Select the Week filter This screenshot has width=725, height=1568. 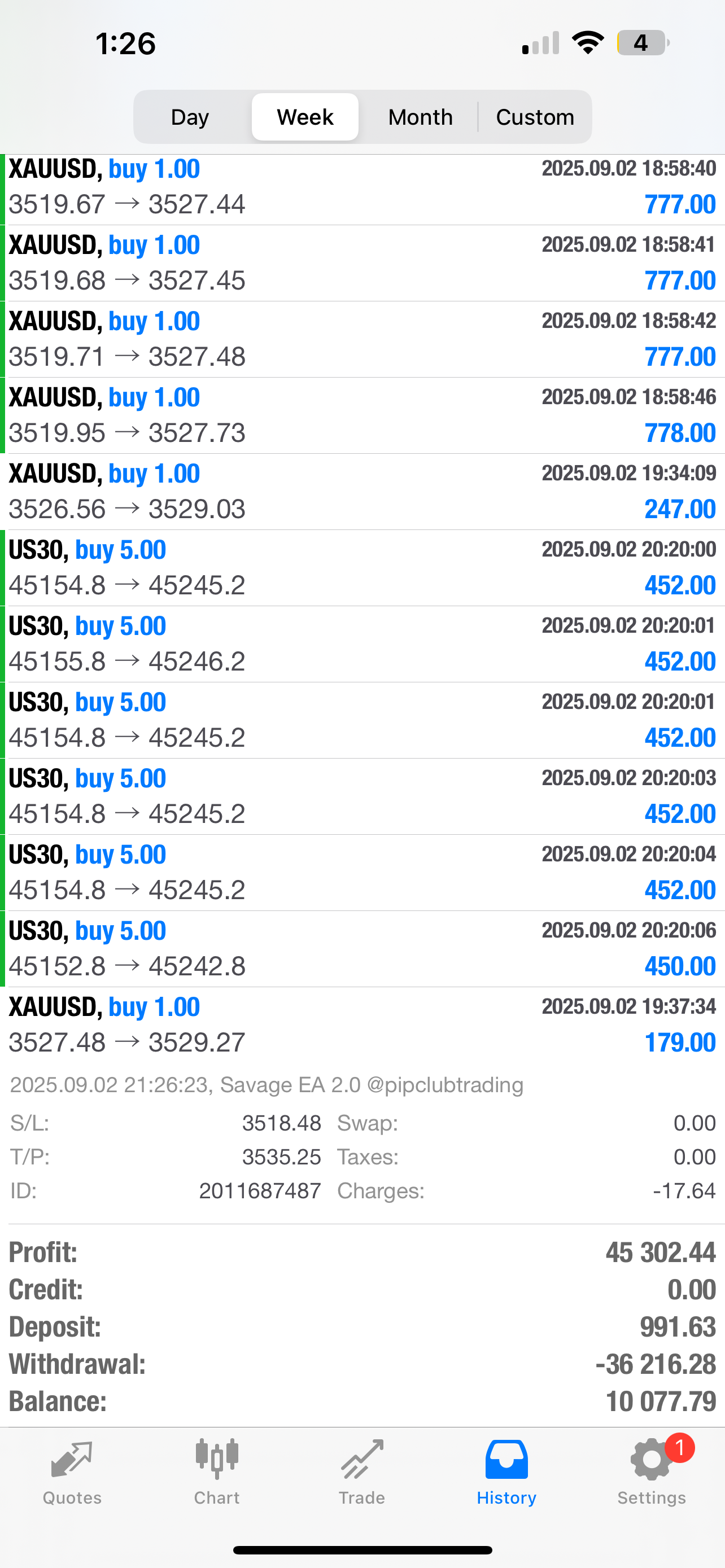click(304, 116)
